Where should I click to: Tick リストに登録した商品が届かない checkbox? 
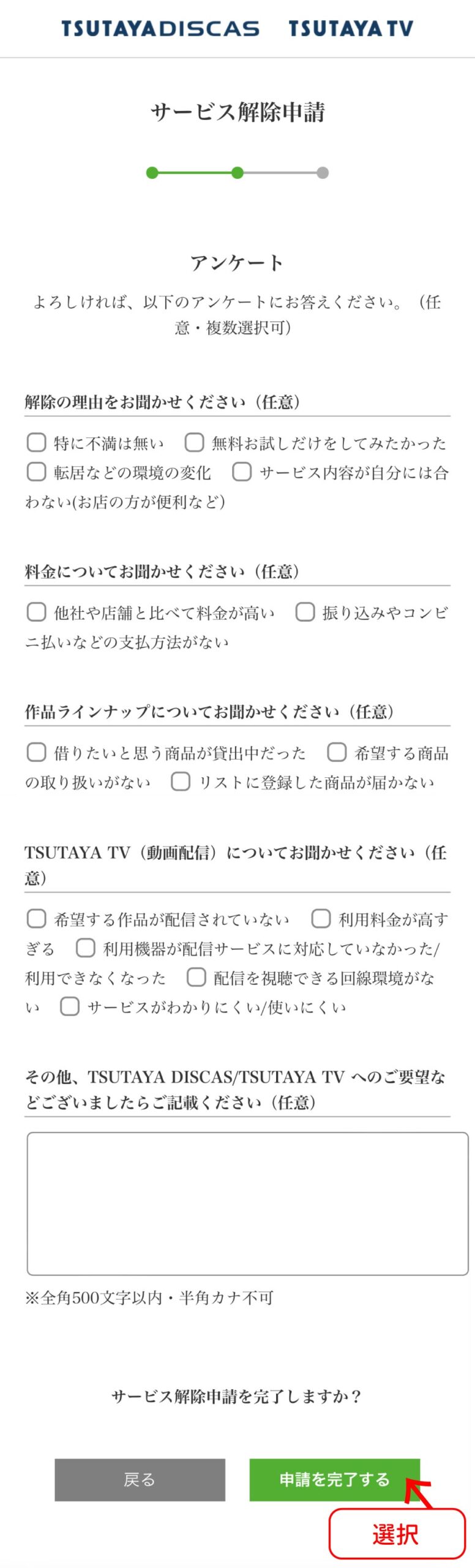point(181,781)
